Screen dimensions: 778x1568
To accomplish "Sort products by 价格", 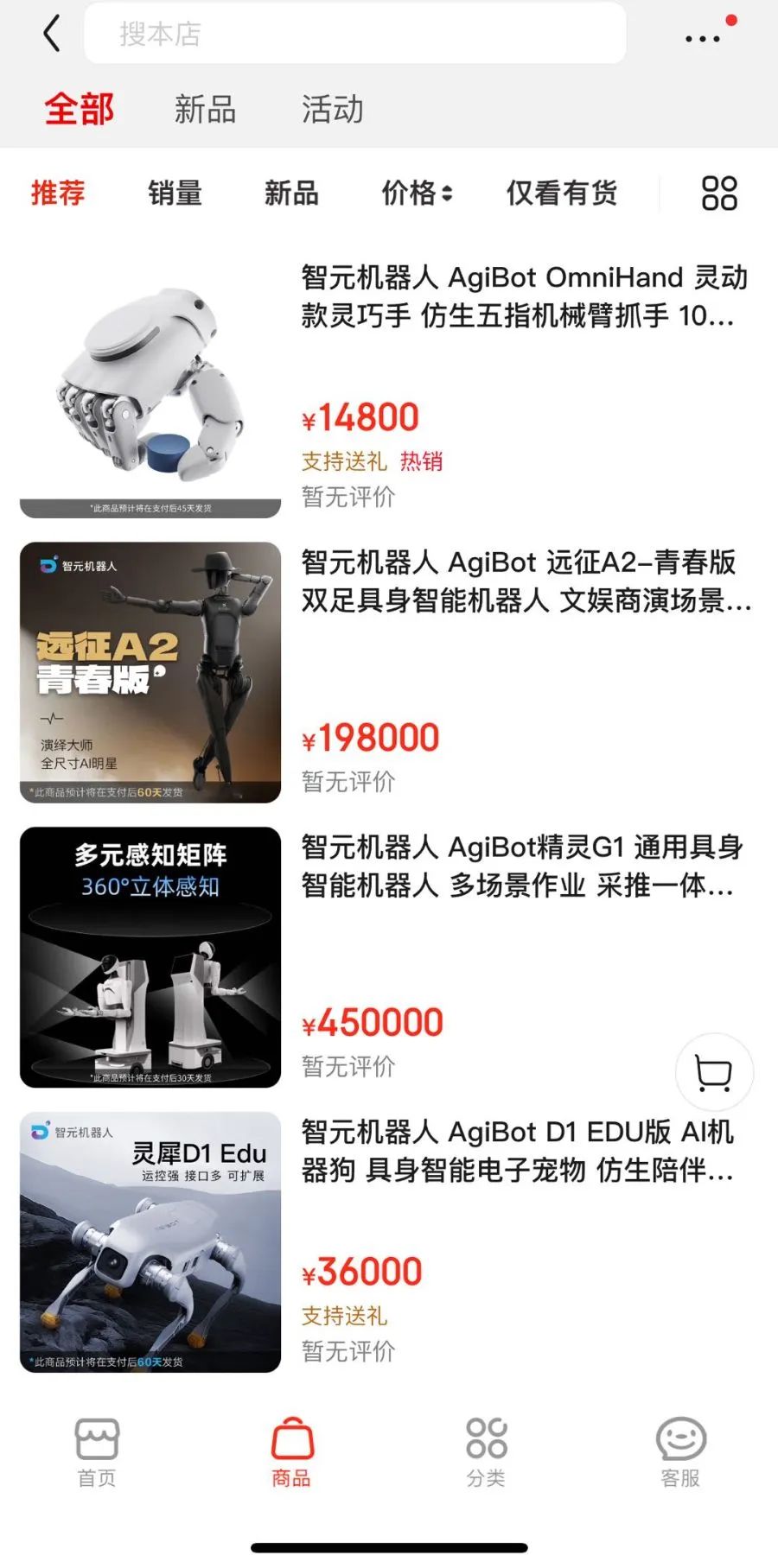I will click(417, 193).
